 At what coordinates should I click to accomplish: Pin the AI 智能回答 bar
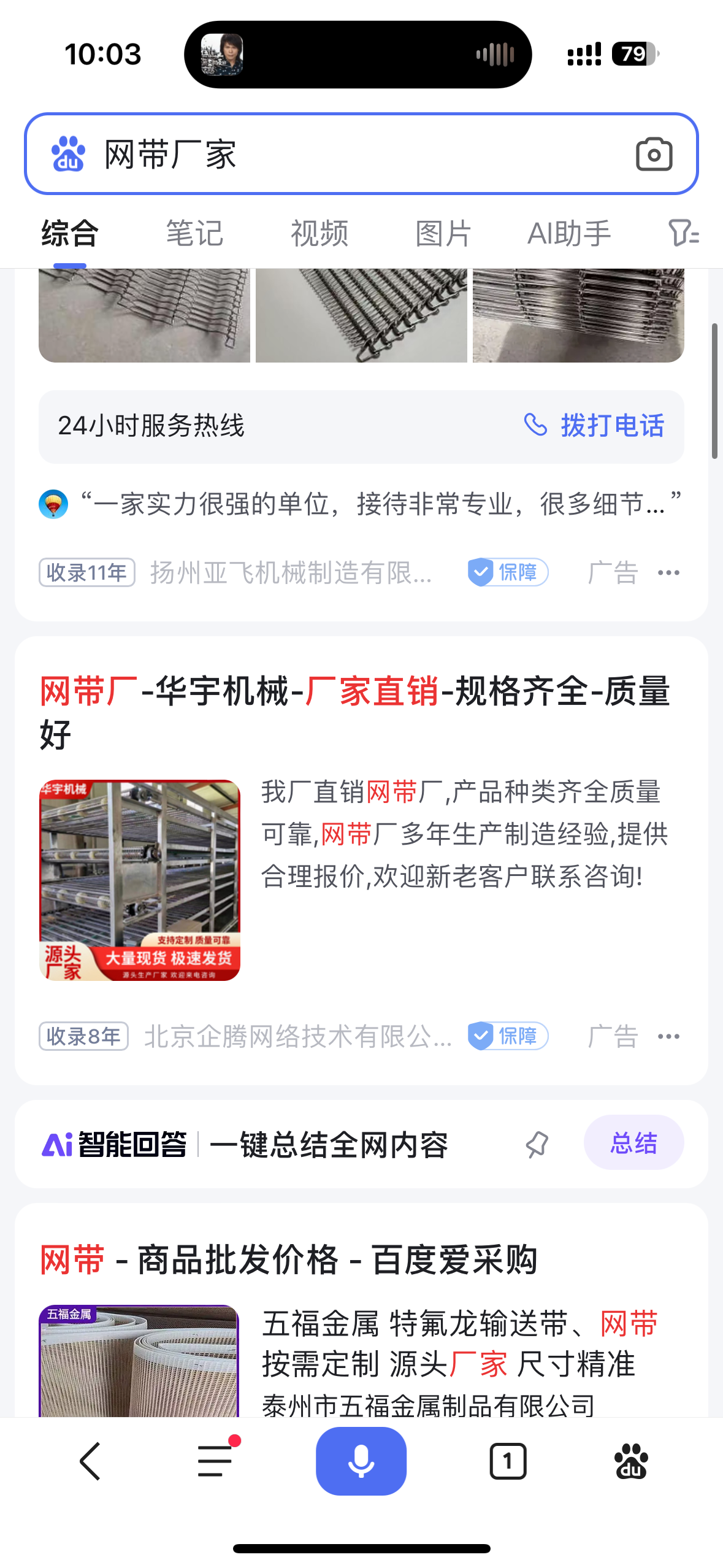tap(537, 1145)
